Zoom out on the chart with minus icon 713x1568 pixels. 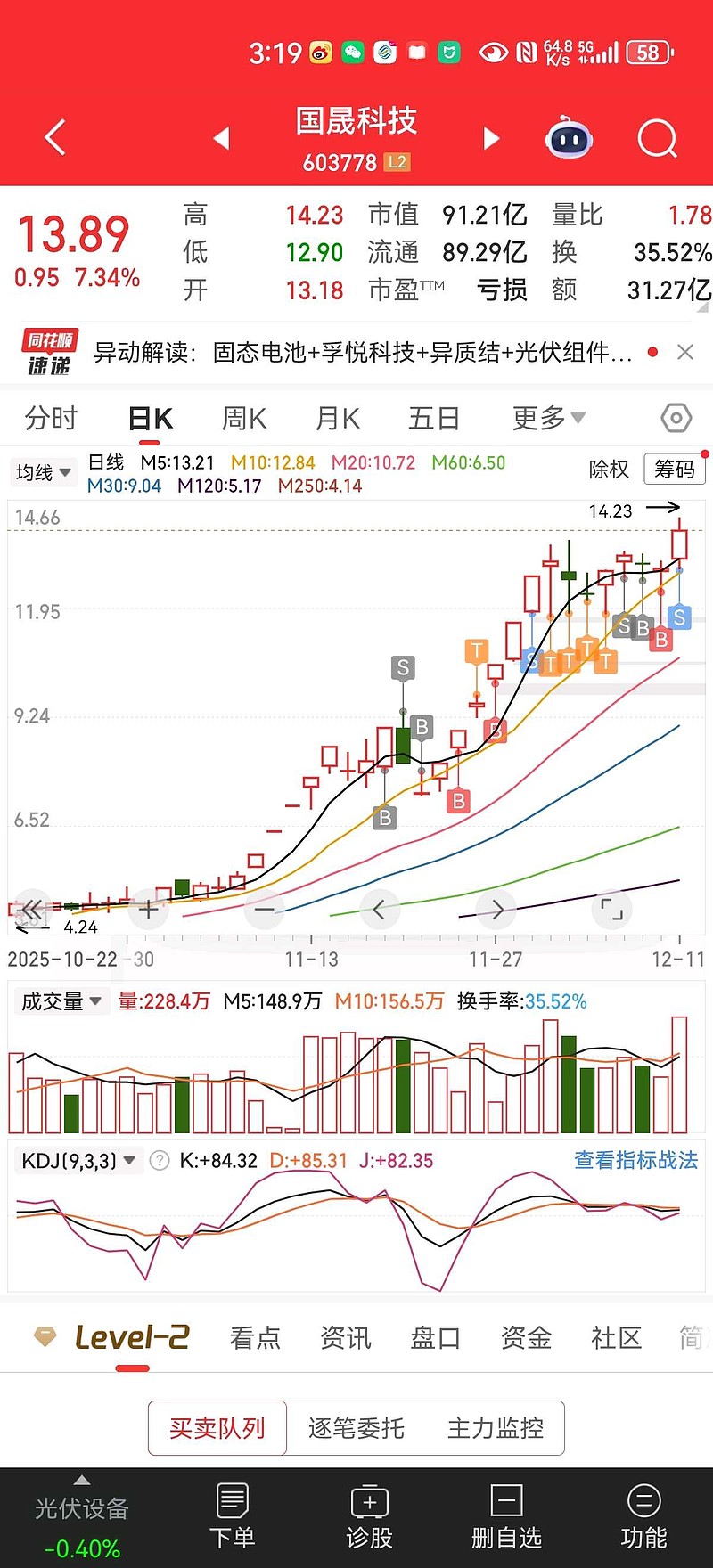pyautogui.click(x=264, y=910)
